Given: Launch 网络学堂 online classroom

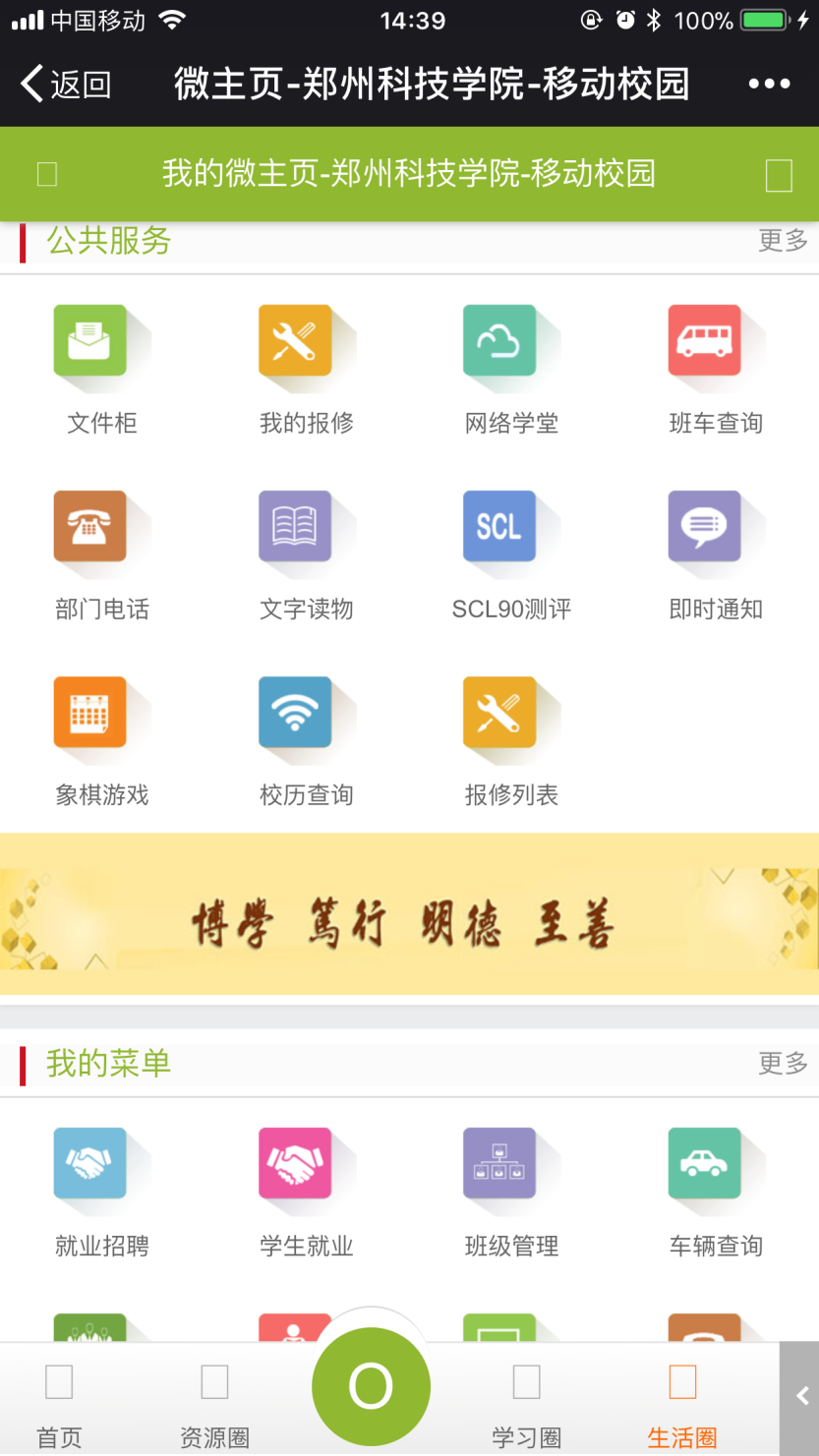Looking at the screenshot, I should 500,341.
